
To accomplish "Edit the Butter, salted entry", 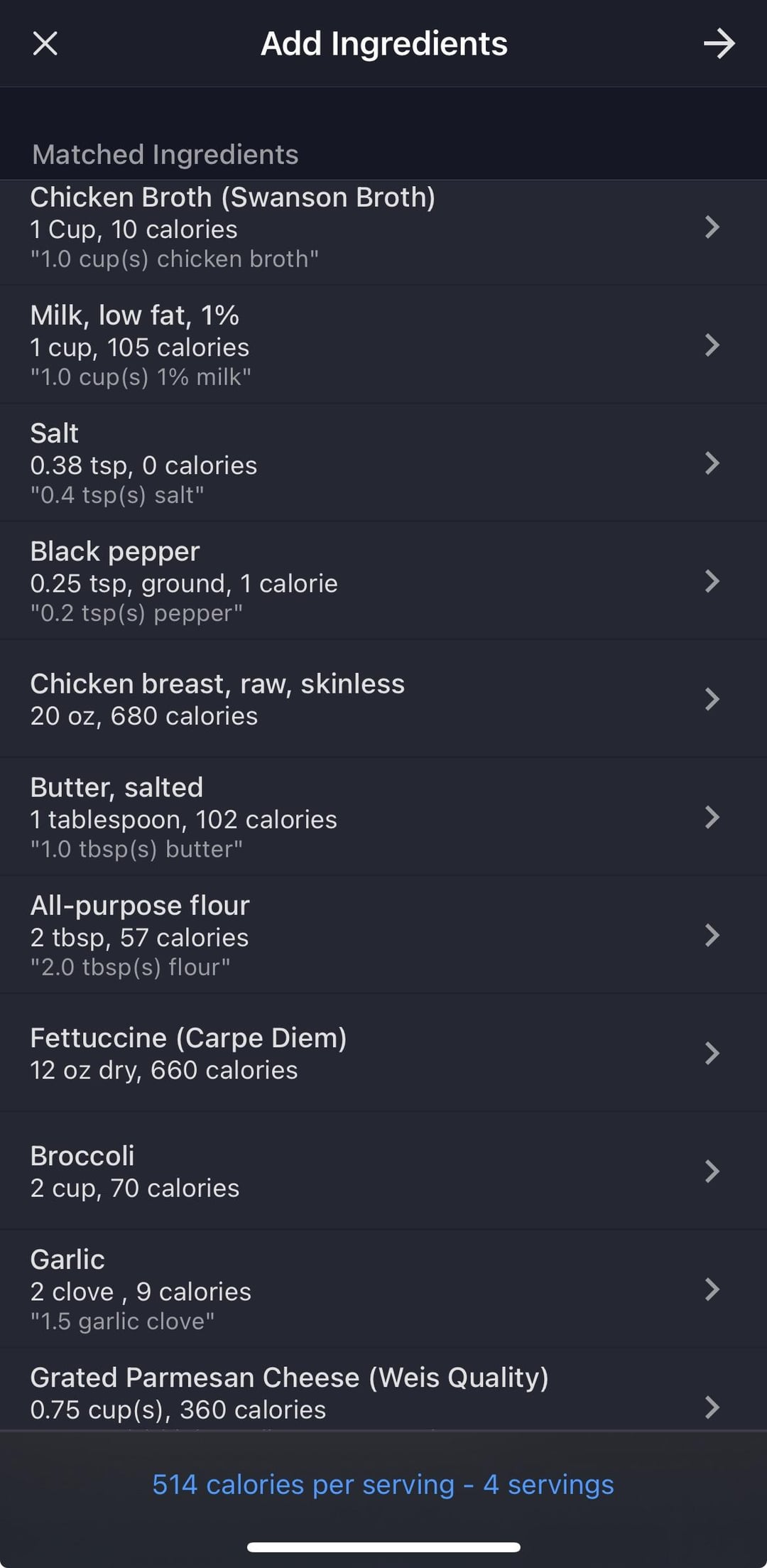I will pyautogui.click(x=383, y=817).
